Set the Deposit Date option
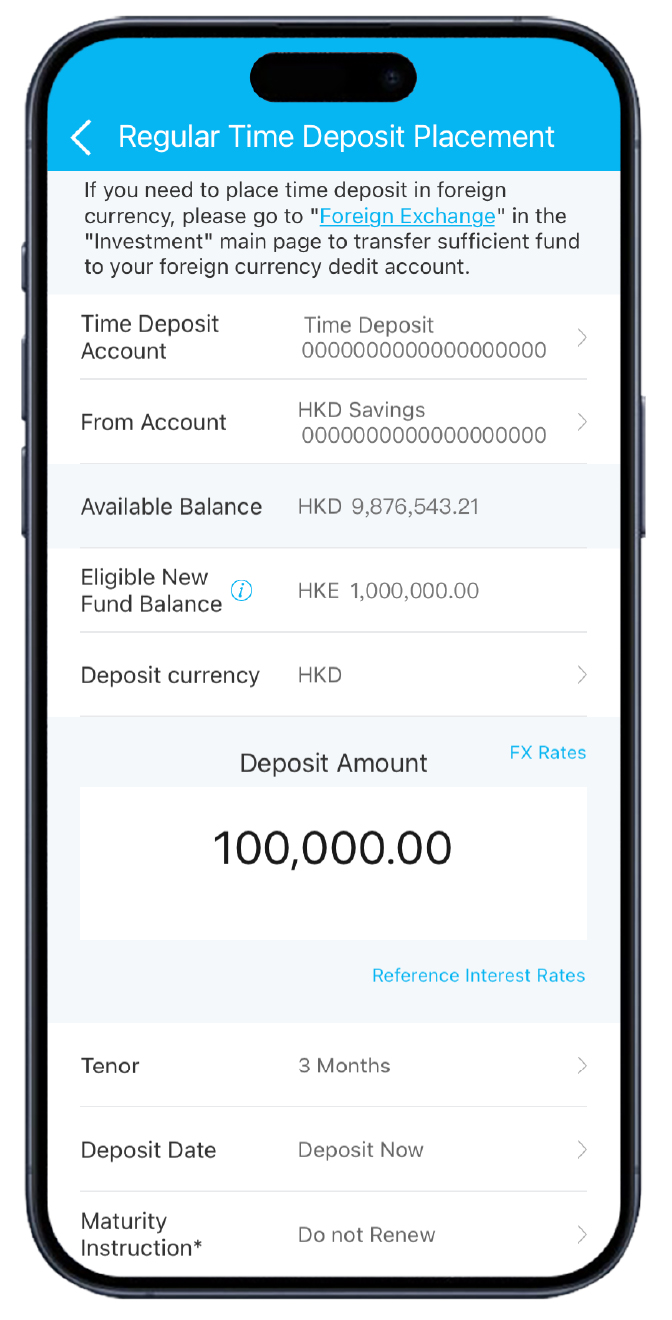 pyautogui.click(x=333, y=1150)
